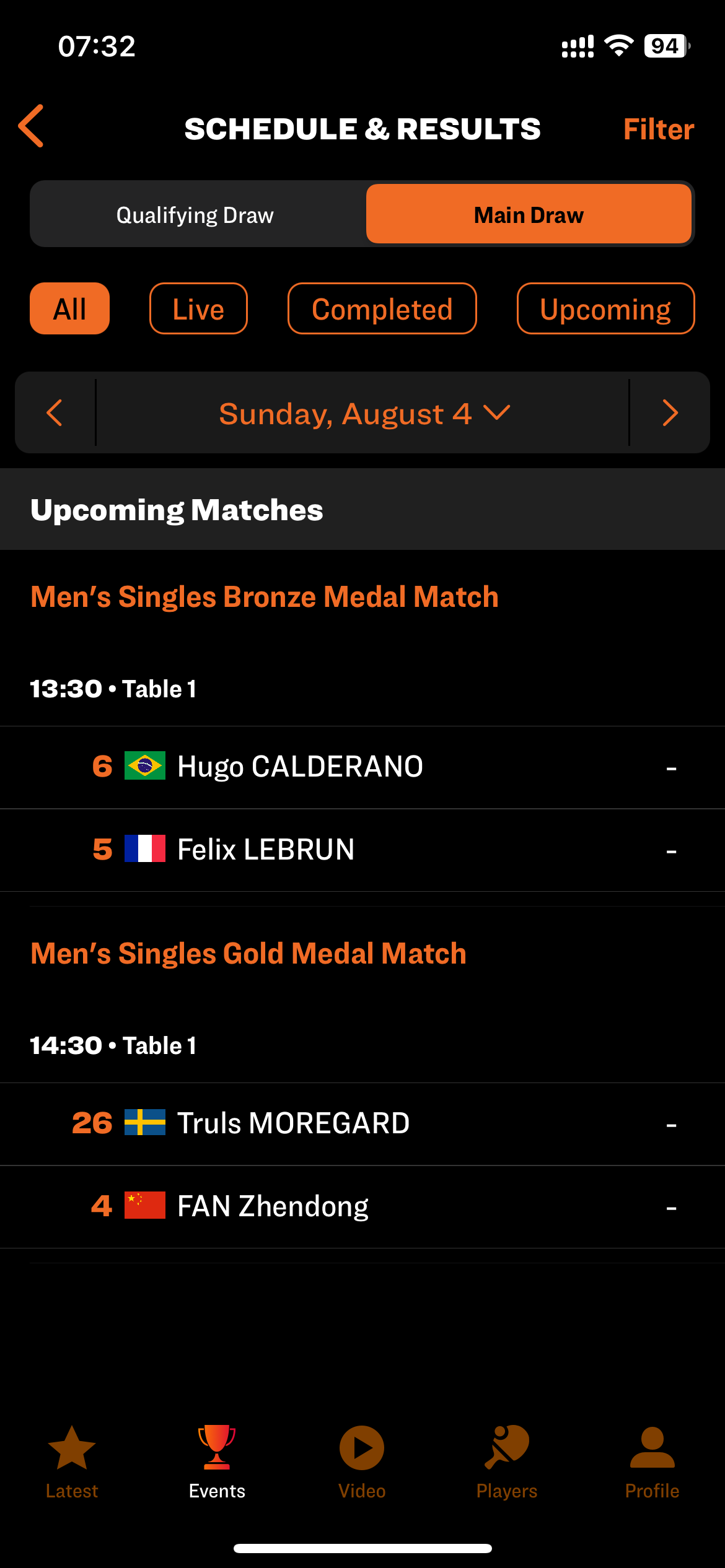Expand the Sunday, August 4 date picker

(x=364, y=413)
